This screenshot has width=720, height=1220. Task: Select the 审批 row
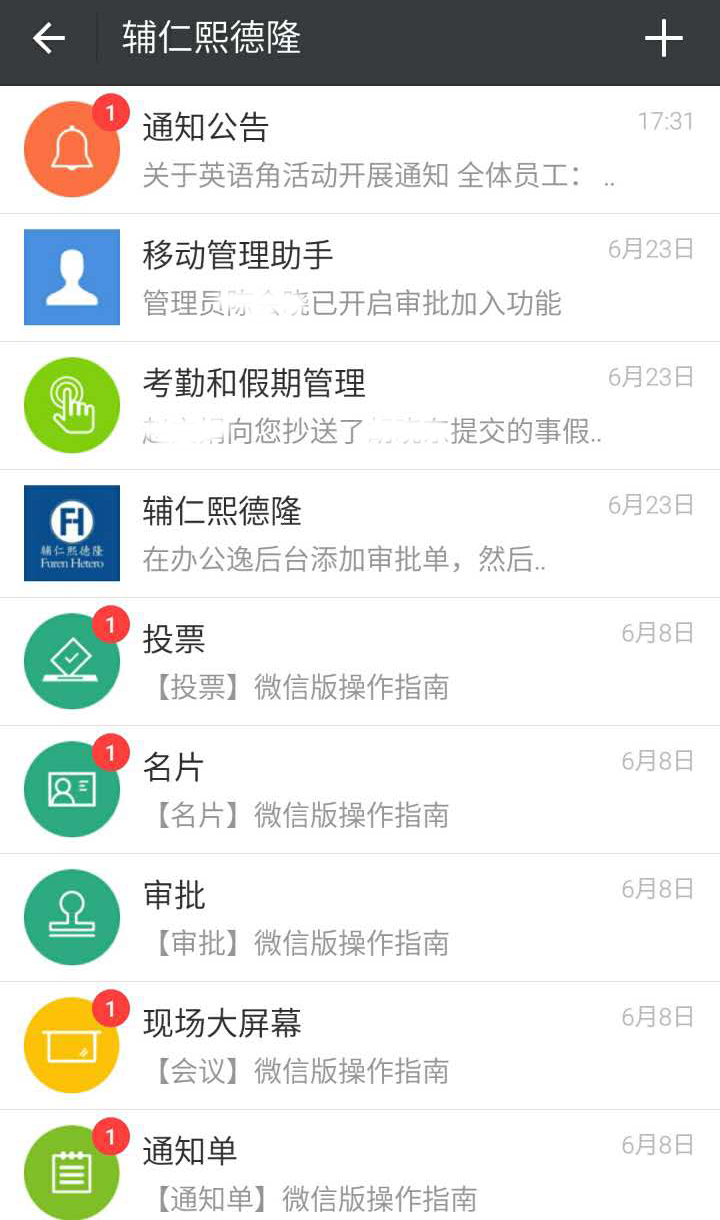360,918
